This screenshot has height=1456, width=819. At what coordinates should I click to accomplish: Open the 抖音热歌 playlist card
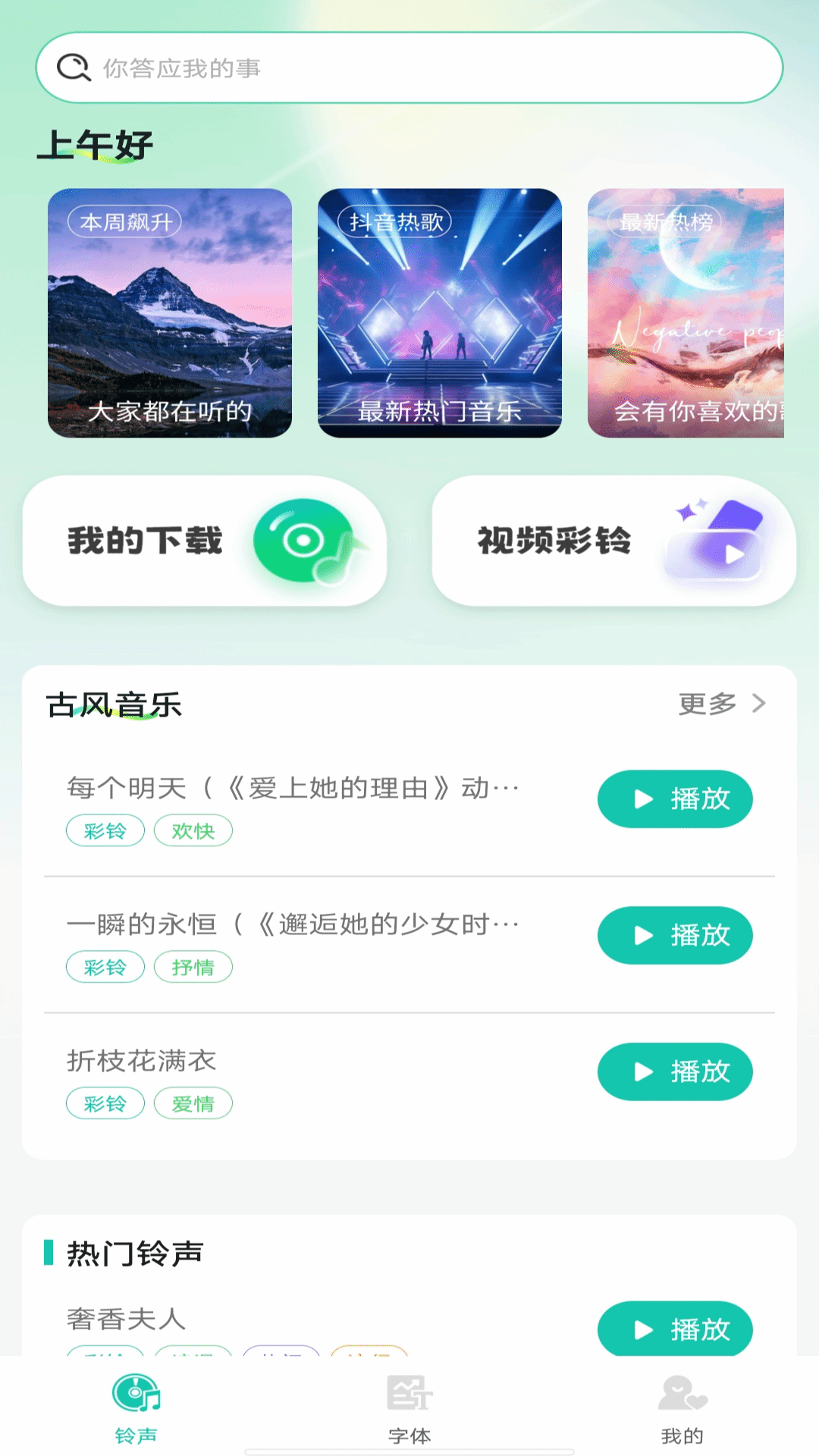[x=440, y=313]
